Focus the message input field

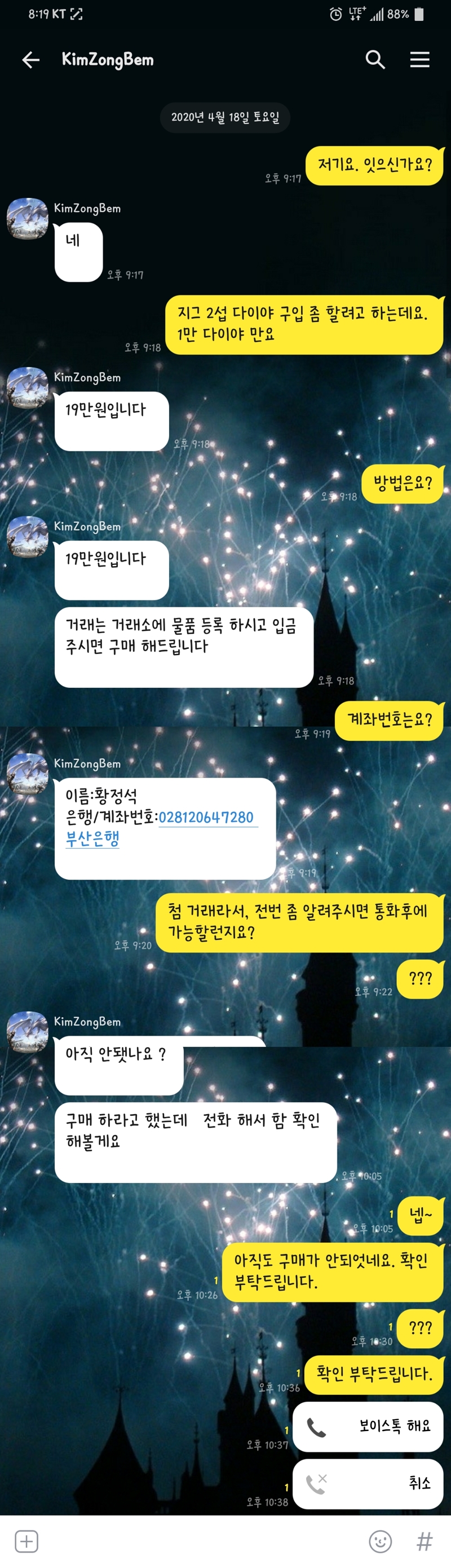201,1541
